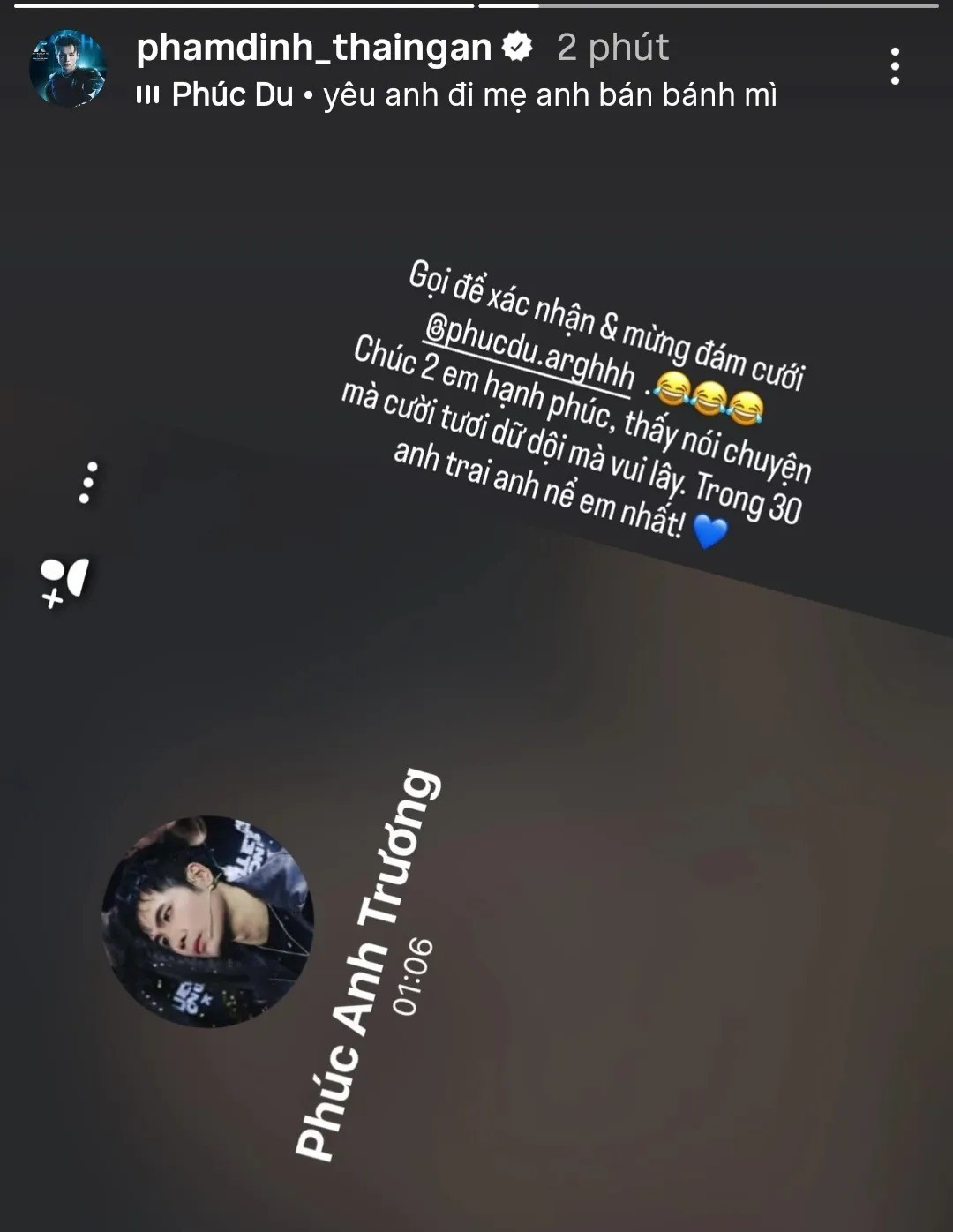The width and height of the screenshot is (953, 1232).
Task: Open phamdinh_thaingan's profile picture
Action: (x=68, y=69)
